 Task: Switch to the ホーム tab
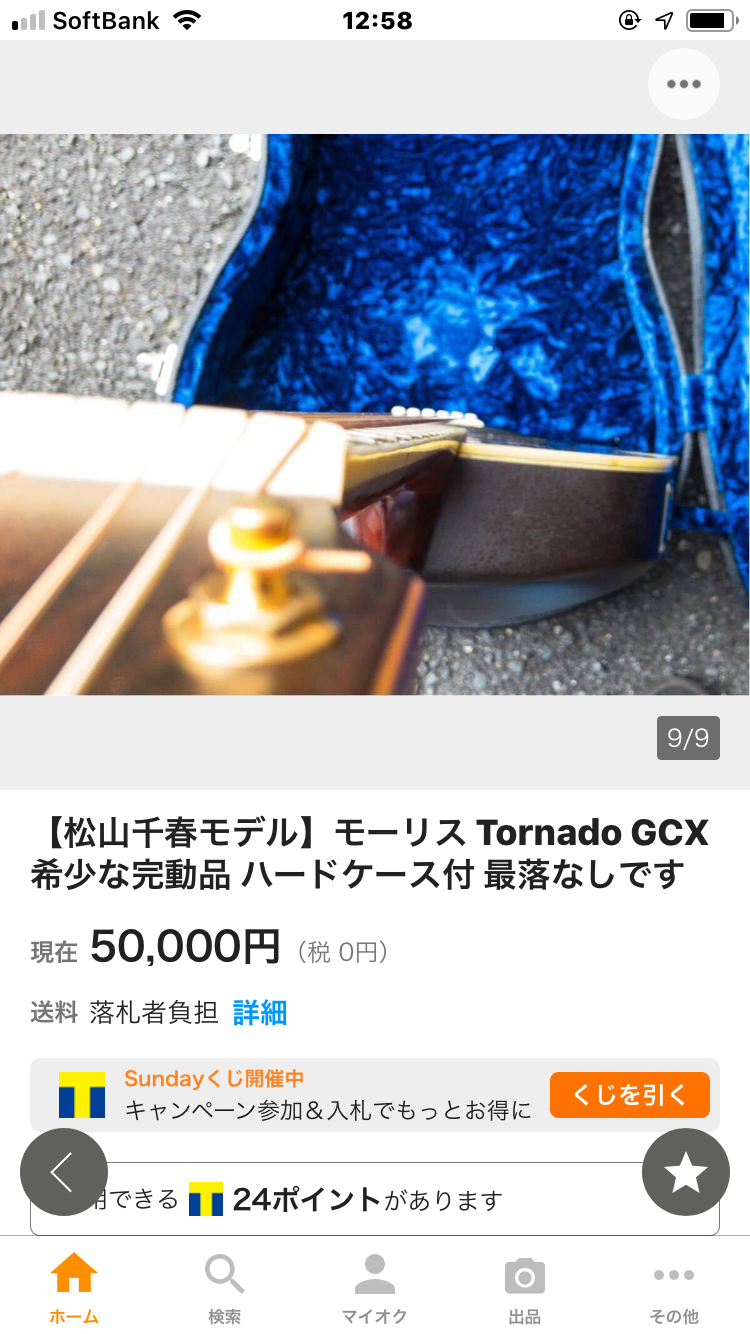coord(75,1288)
